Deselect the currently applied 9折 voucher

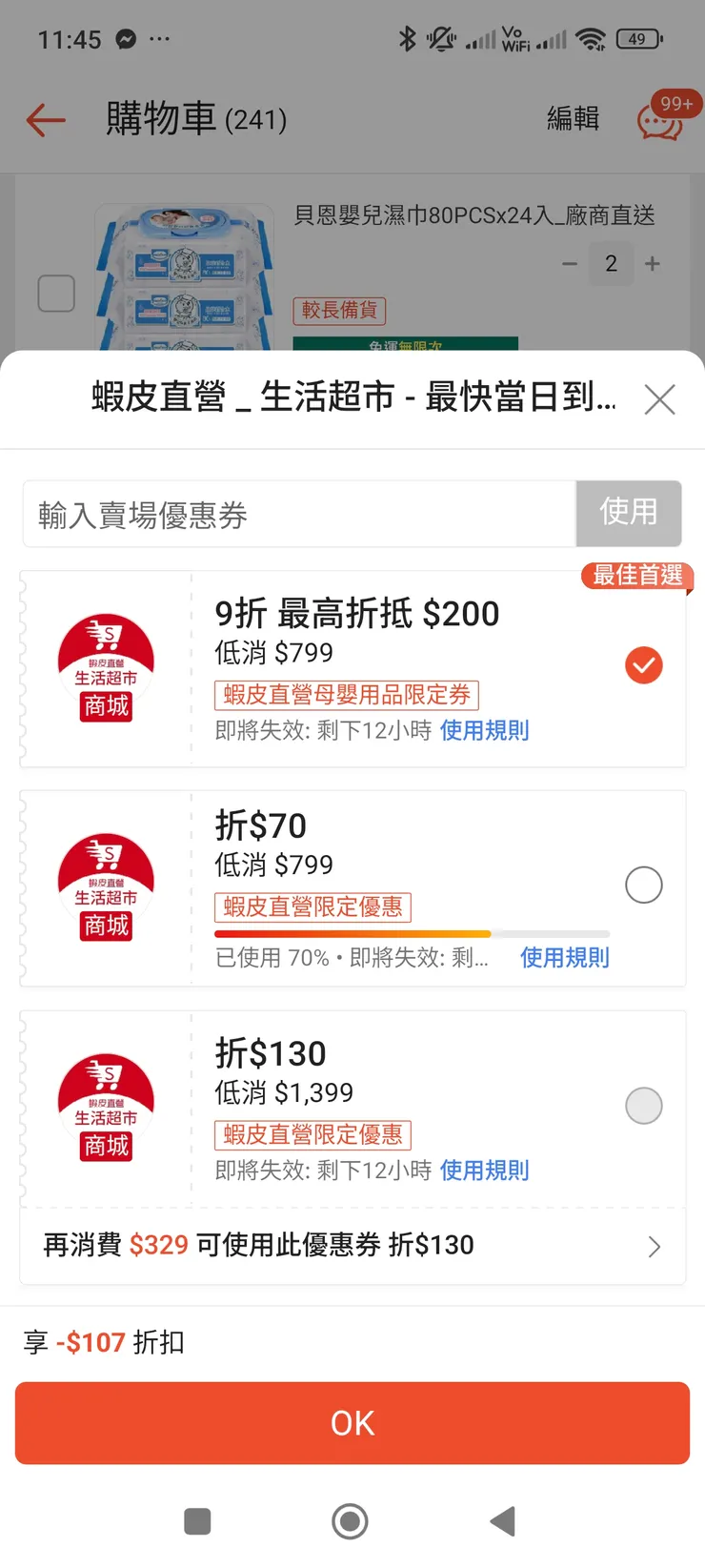pos(644,665)
